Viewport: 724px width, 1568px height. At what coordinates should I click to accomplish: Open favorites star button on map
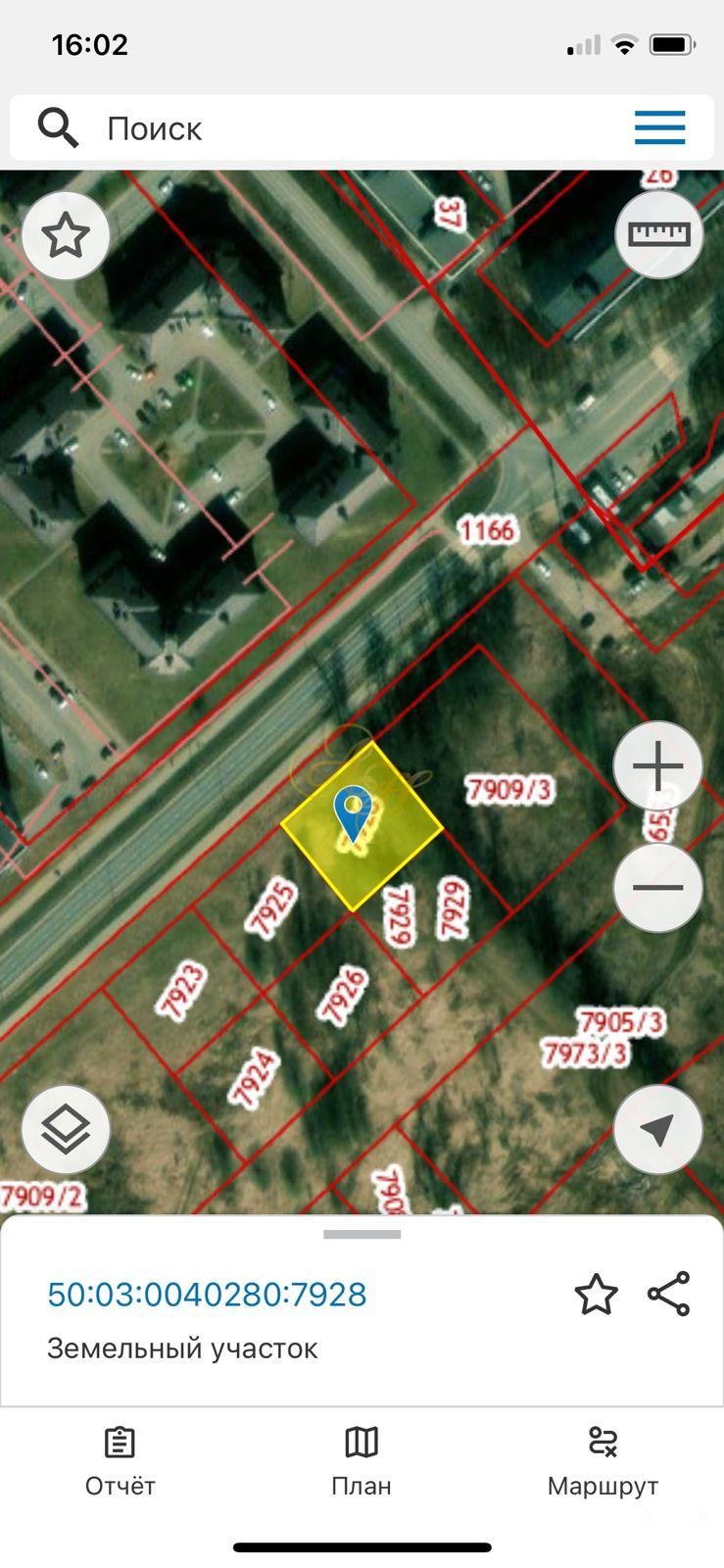tap(66, 236)
